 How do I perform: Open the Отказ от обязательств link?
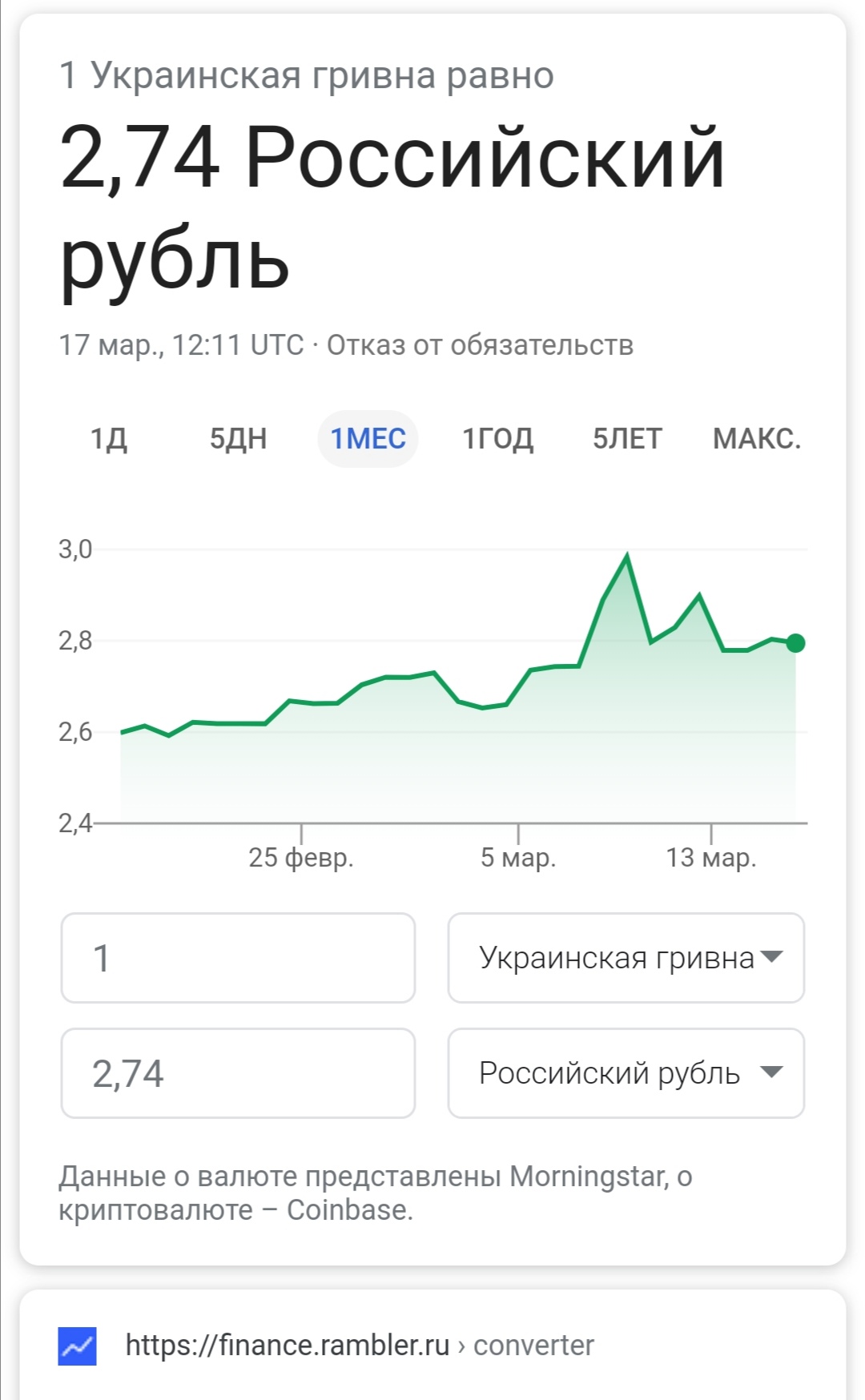(480, 345)
